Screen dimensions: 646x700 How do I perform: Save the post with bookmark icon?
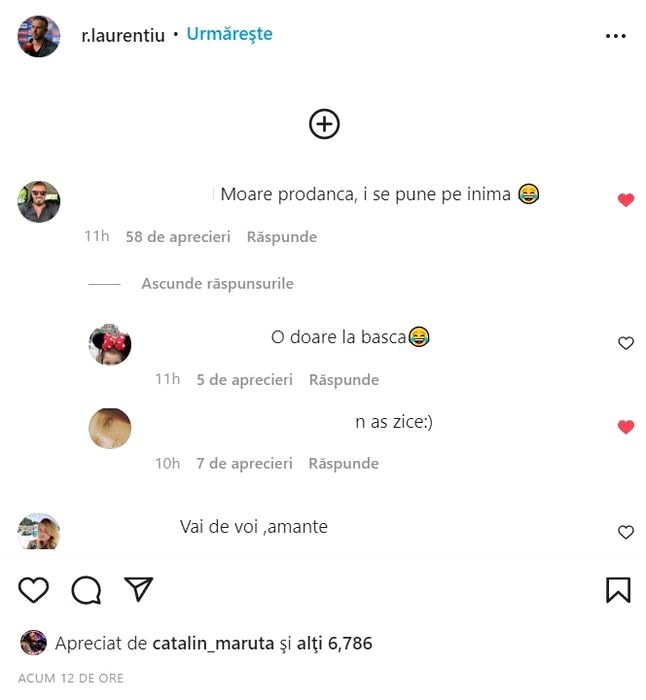tap(618, 590)
